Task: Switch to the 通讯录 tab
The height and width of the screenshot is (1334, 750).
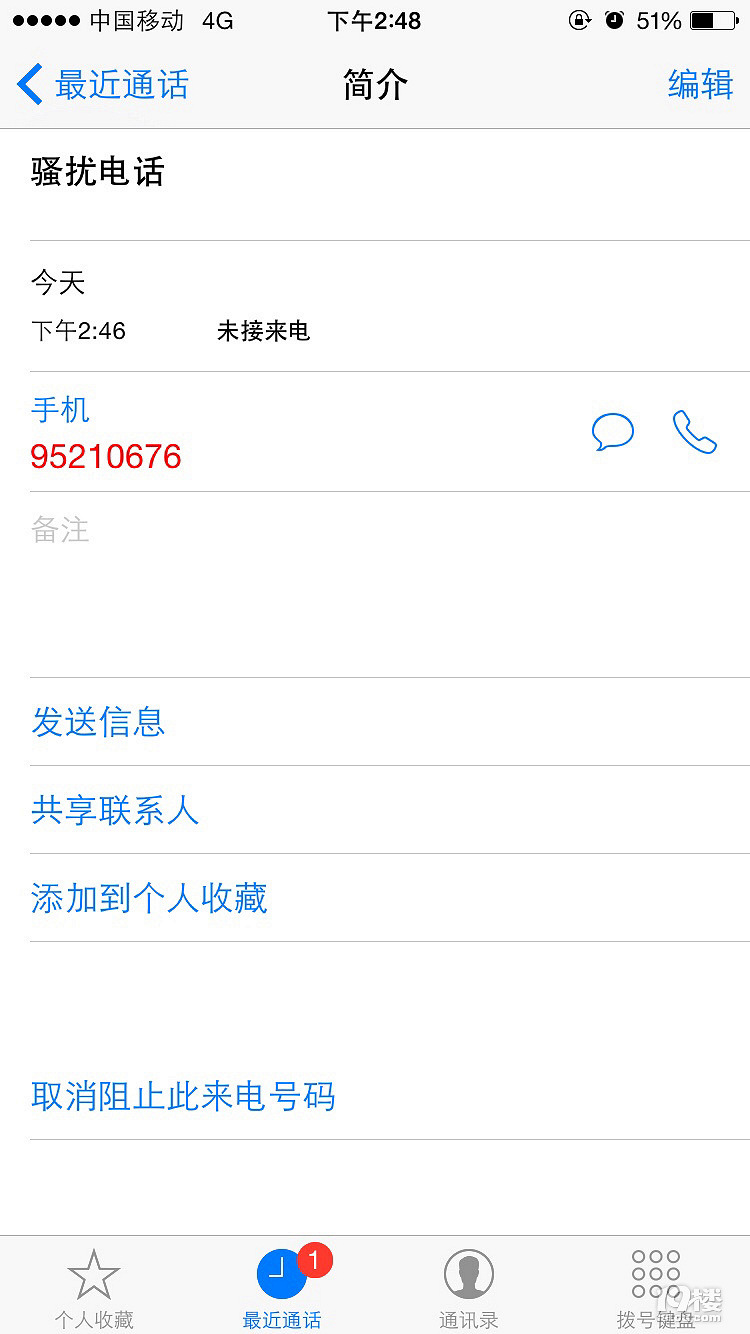Action: click(x=468, y=1285)
